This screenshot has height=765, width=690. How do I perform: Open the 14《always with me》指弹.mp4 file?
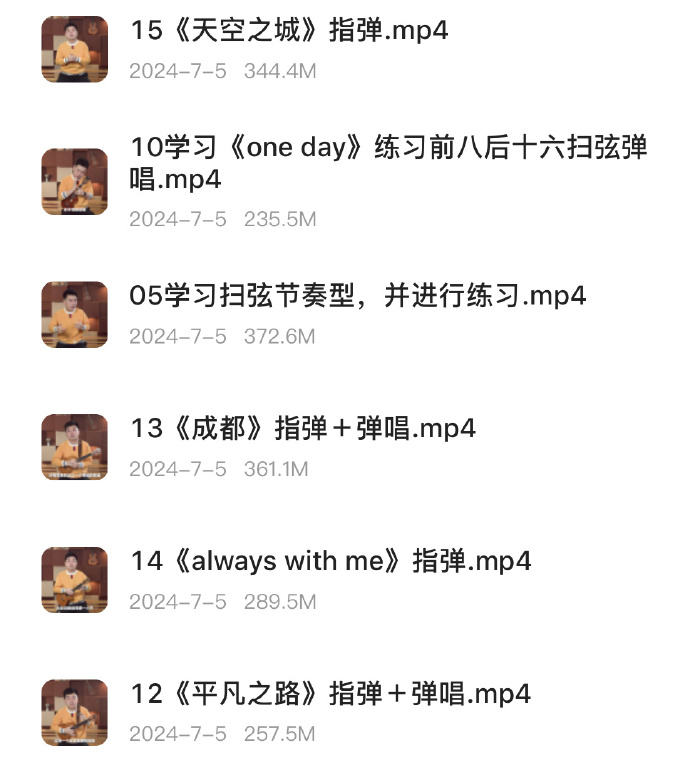tap(330, 561)
